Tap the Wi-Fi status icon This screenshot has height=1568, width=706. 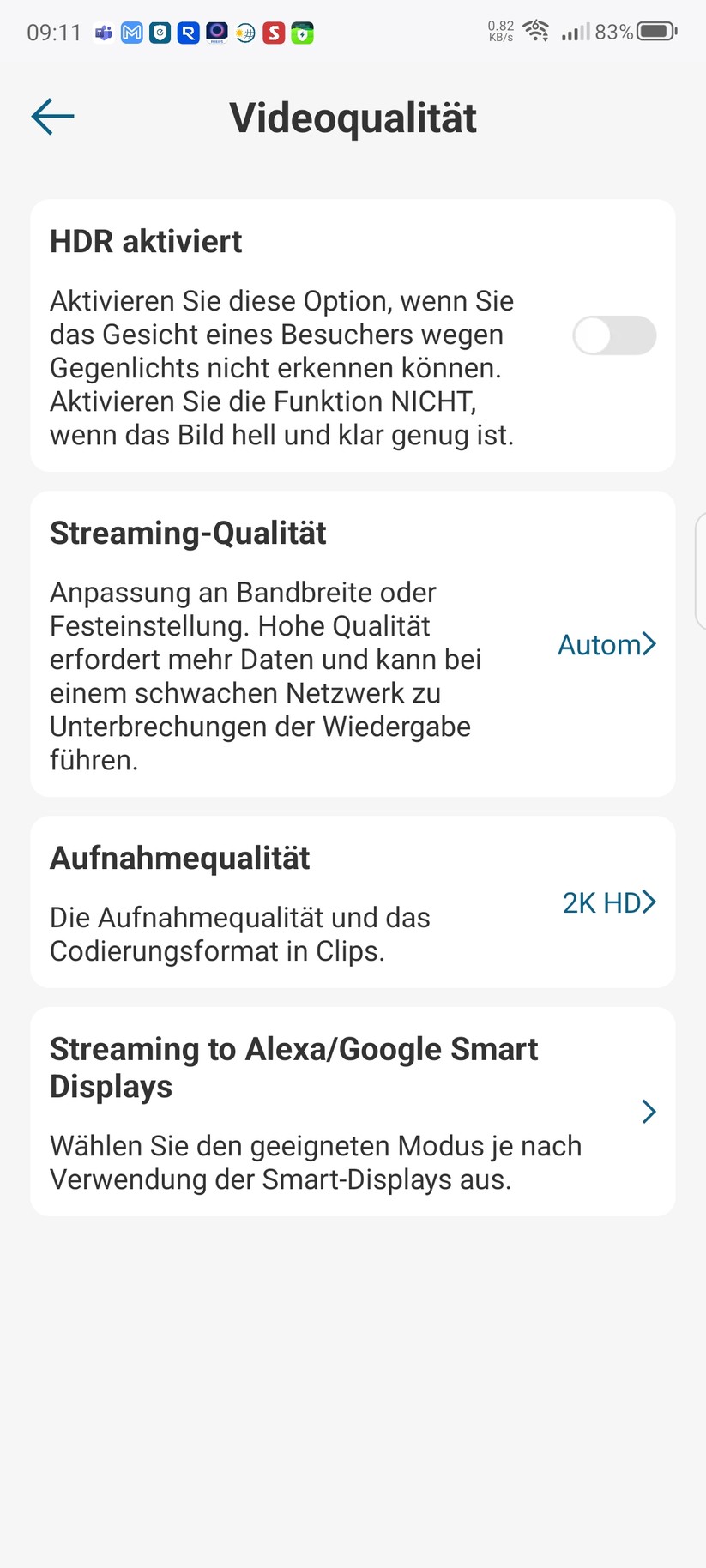tap(536, 31)
